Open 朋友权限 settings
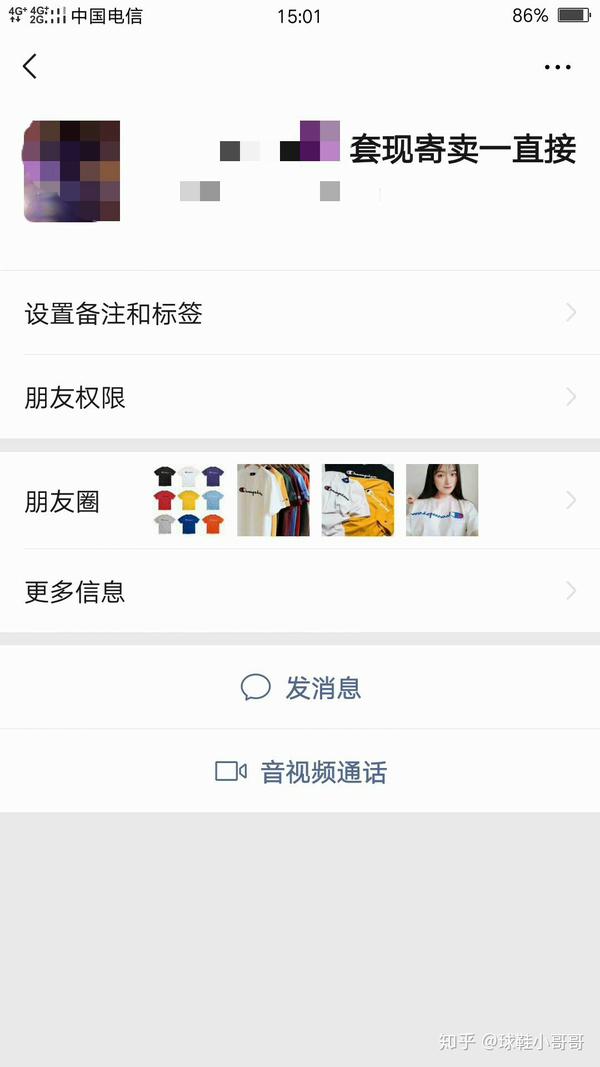The width and height of the screenshot is (600, 1067). pyautogui.click(x=300, y=398)
